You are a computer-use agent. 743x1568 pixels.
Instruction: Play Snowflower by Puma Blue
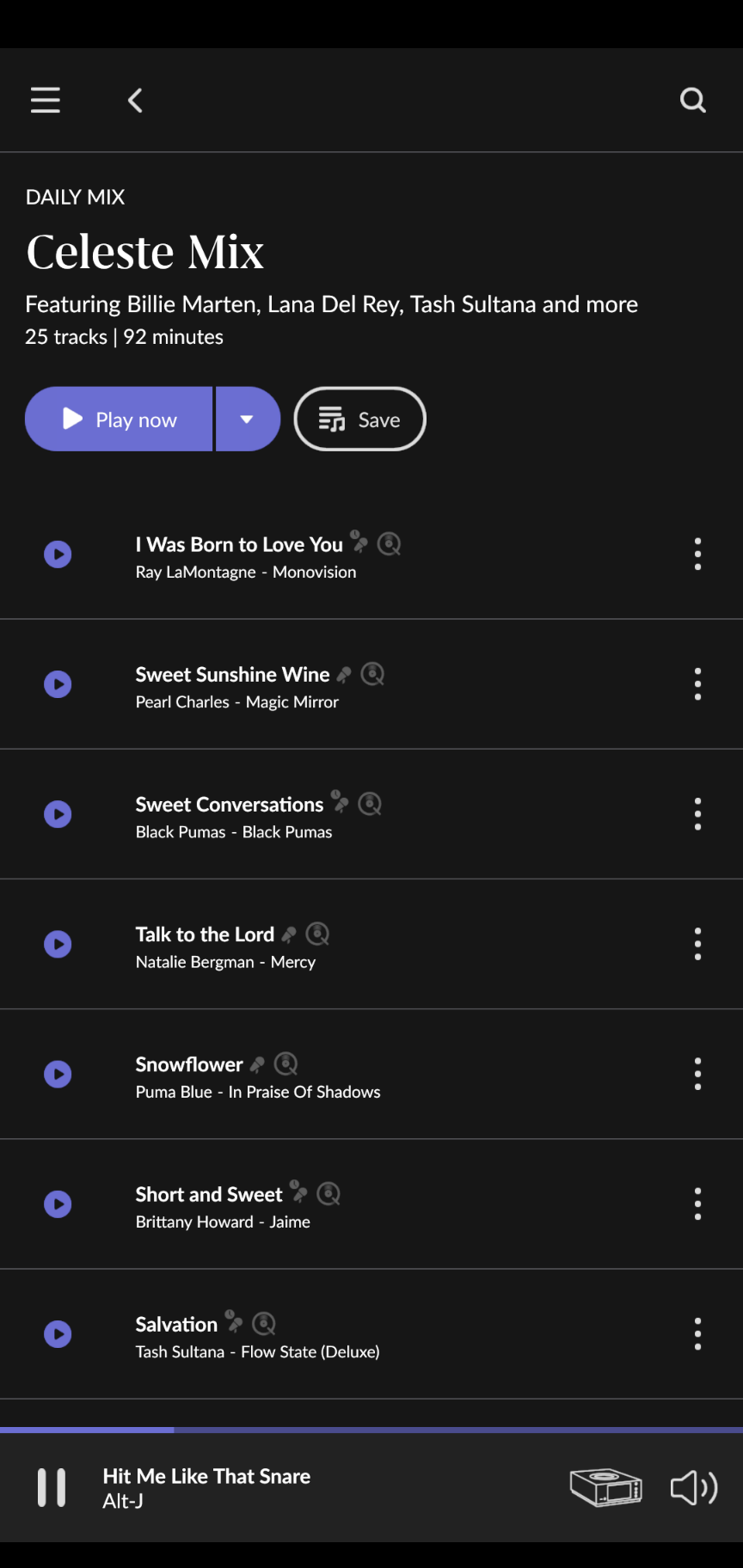pyautogui.click(x=58, y=1074)
